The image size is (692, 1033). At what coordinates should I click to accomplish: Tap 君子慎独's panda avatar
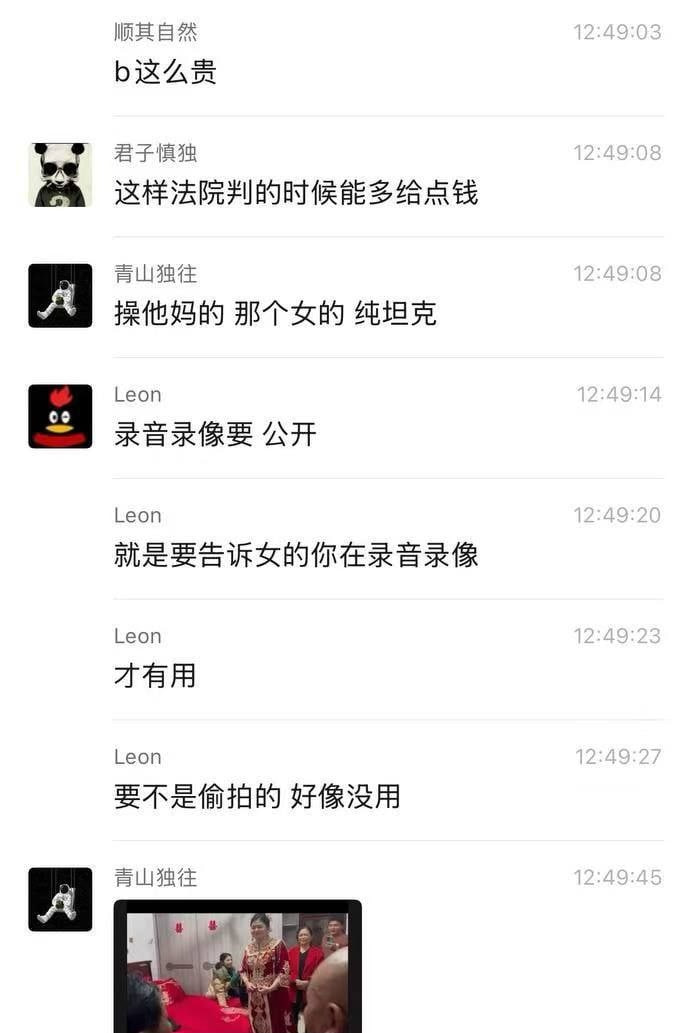point(60,175)
